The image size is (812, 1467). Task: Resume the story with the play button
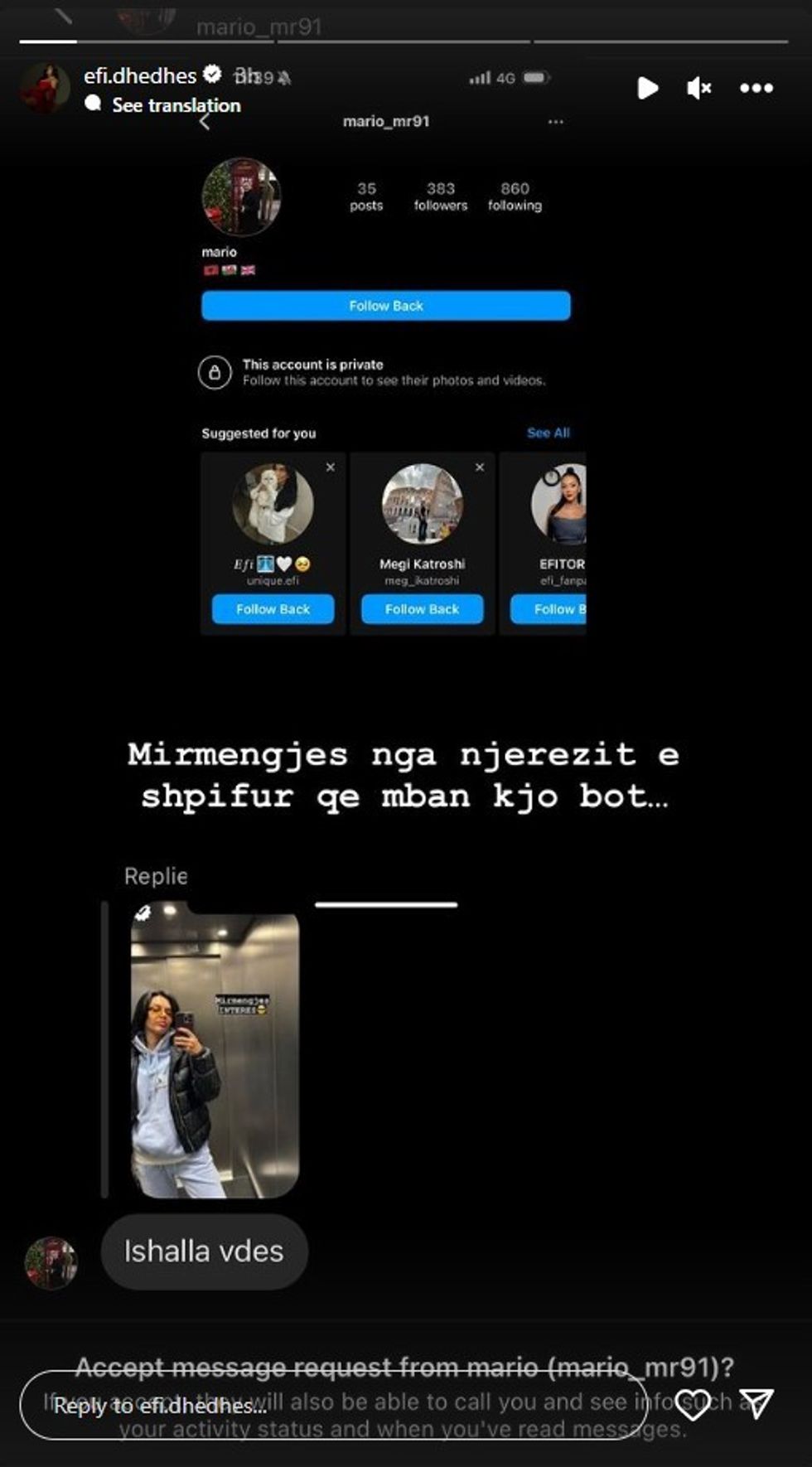[647, 88]
